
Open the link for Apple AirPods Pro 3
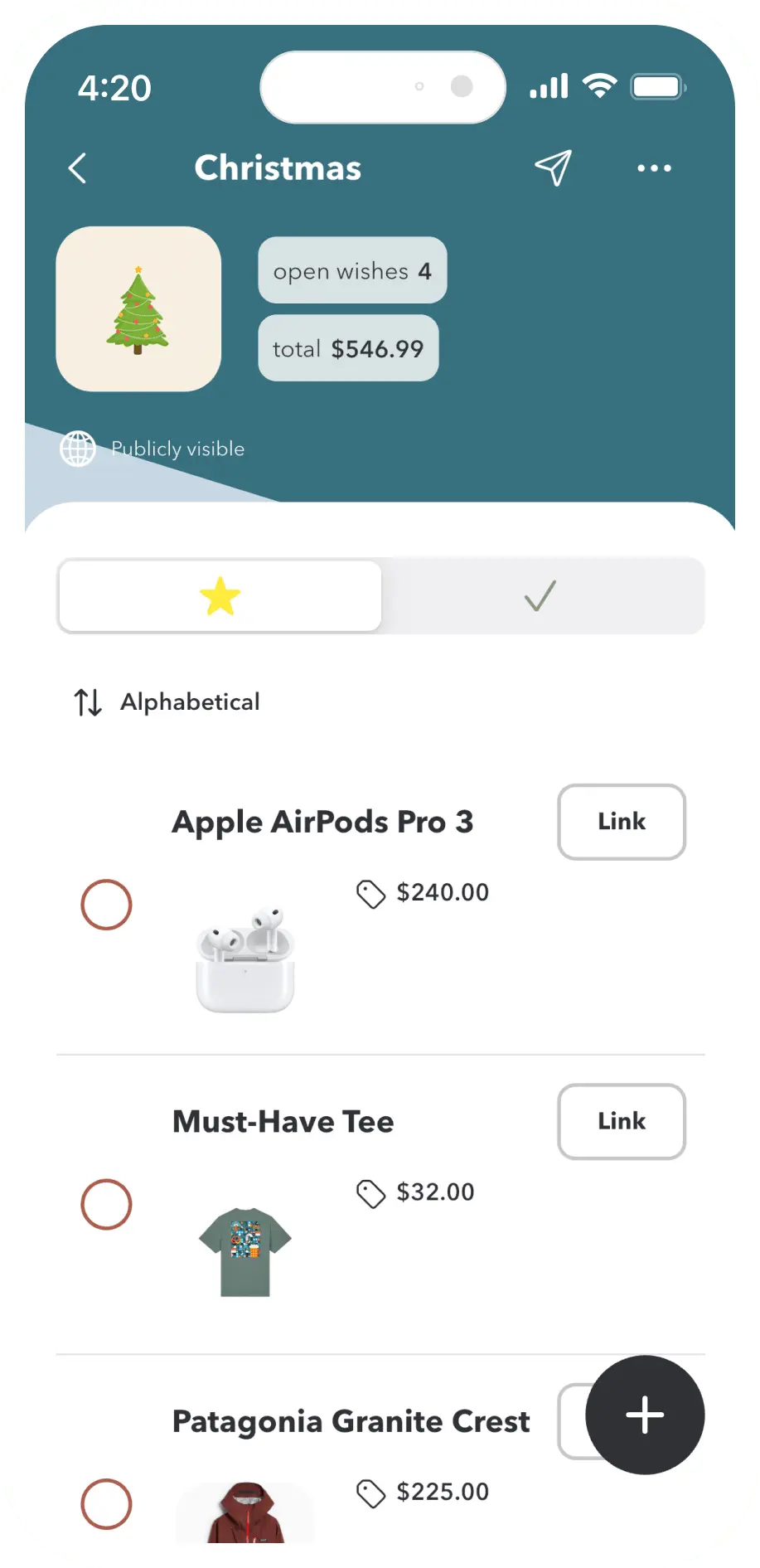click(x=622, y=822)
